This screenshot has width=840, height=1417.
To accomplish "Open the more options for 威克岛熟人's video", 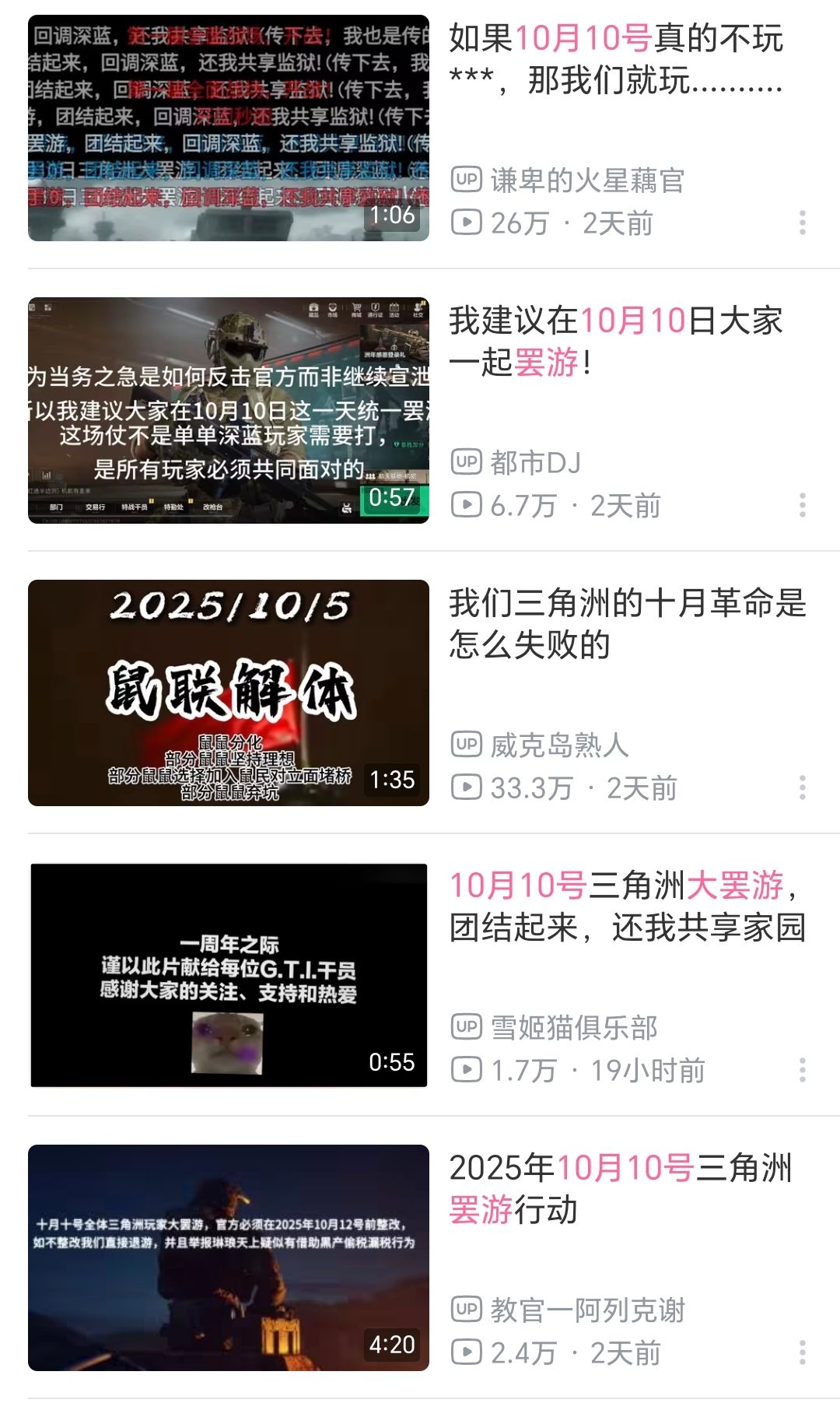I will tap(802, 788).
